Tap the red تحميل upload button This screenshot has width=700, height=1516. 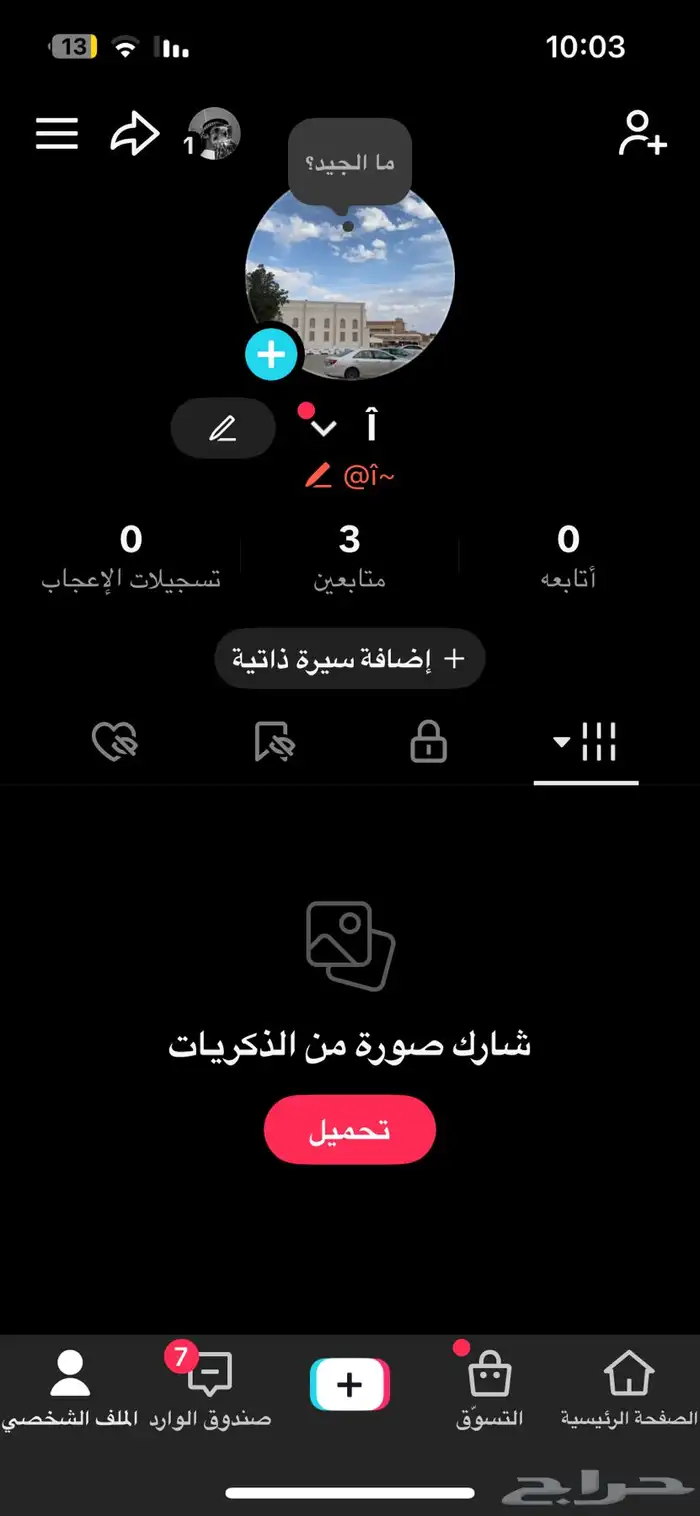tap(349, 1130)
